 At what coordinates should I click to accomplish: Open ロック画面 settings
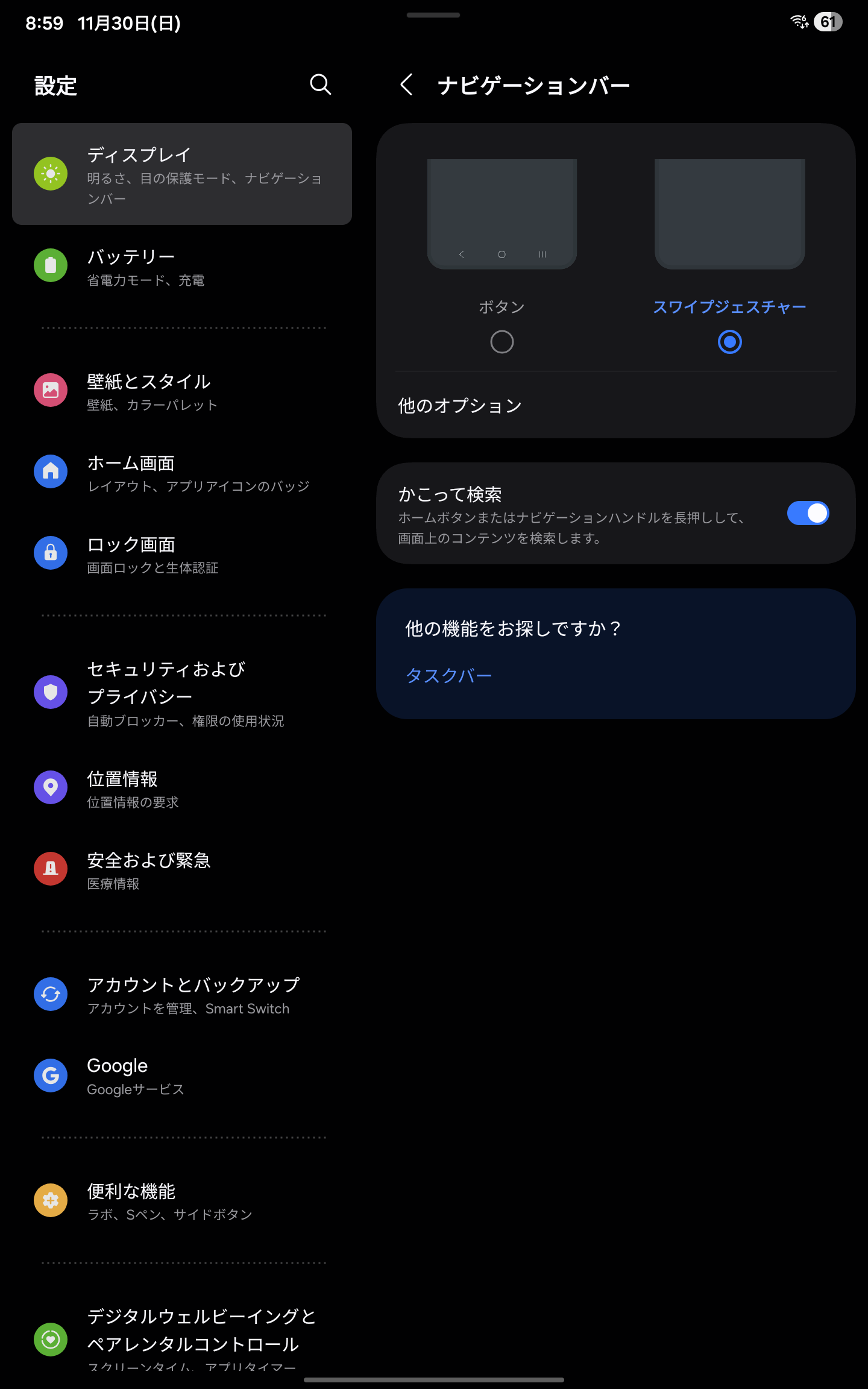coord(182,555)
